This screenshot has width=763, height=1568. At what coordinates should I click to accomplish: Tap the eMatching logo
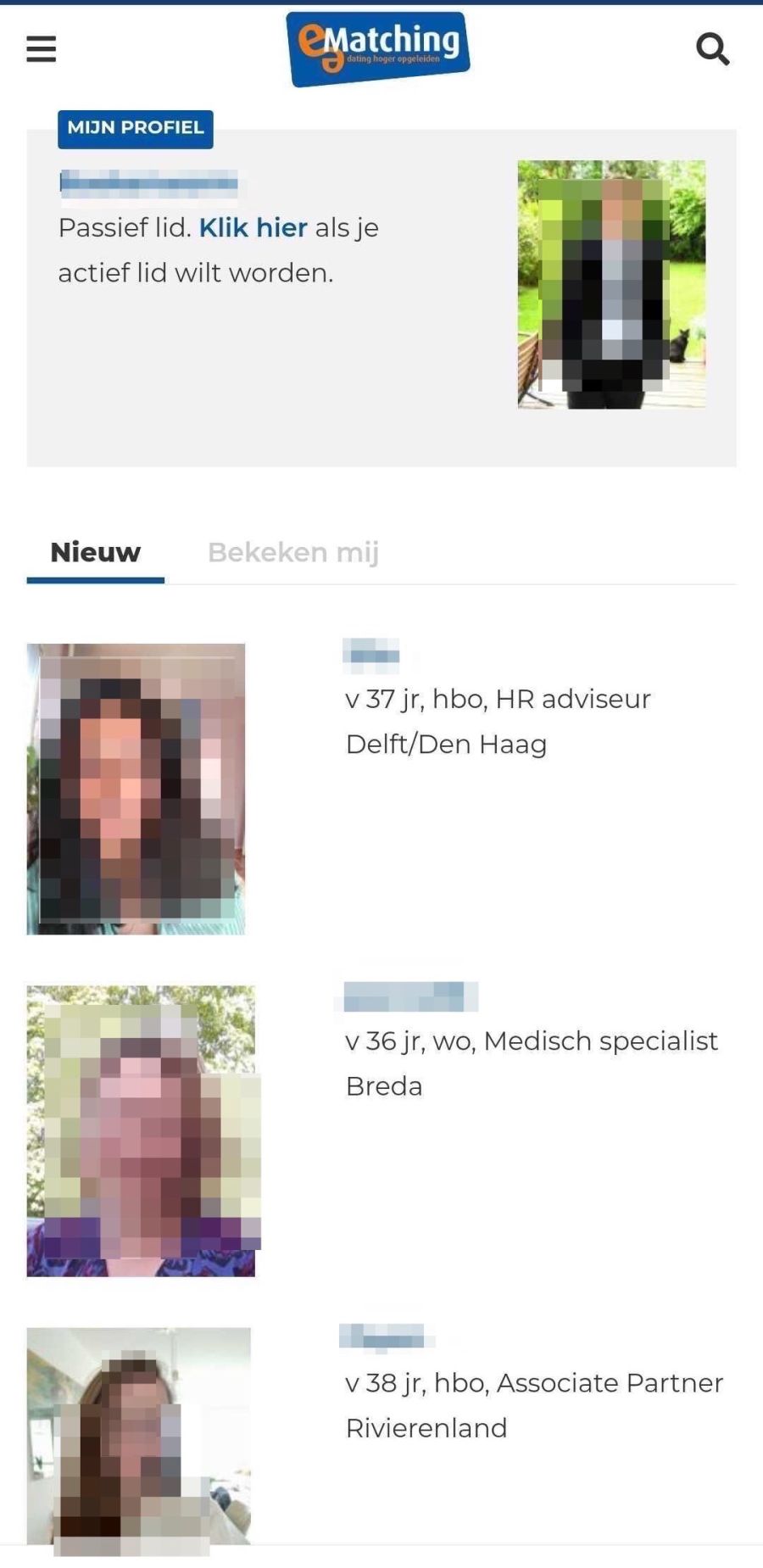(378, 48)
